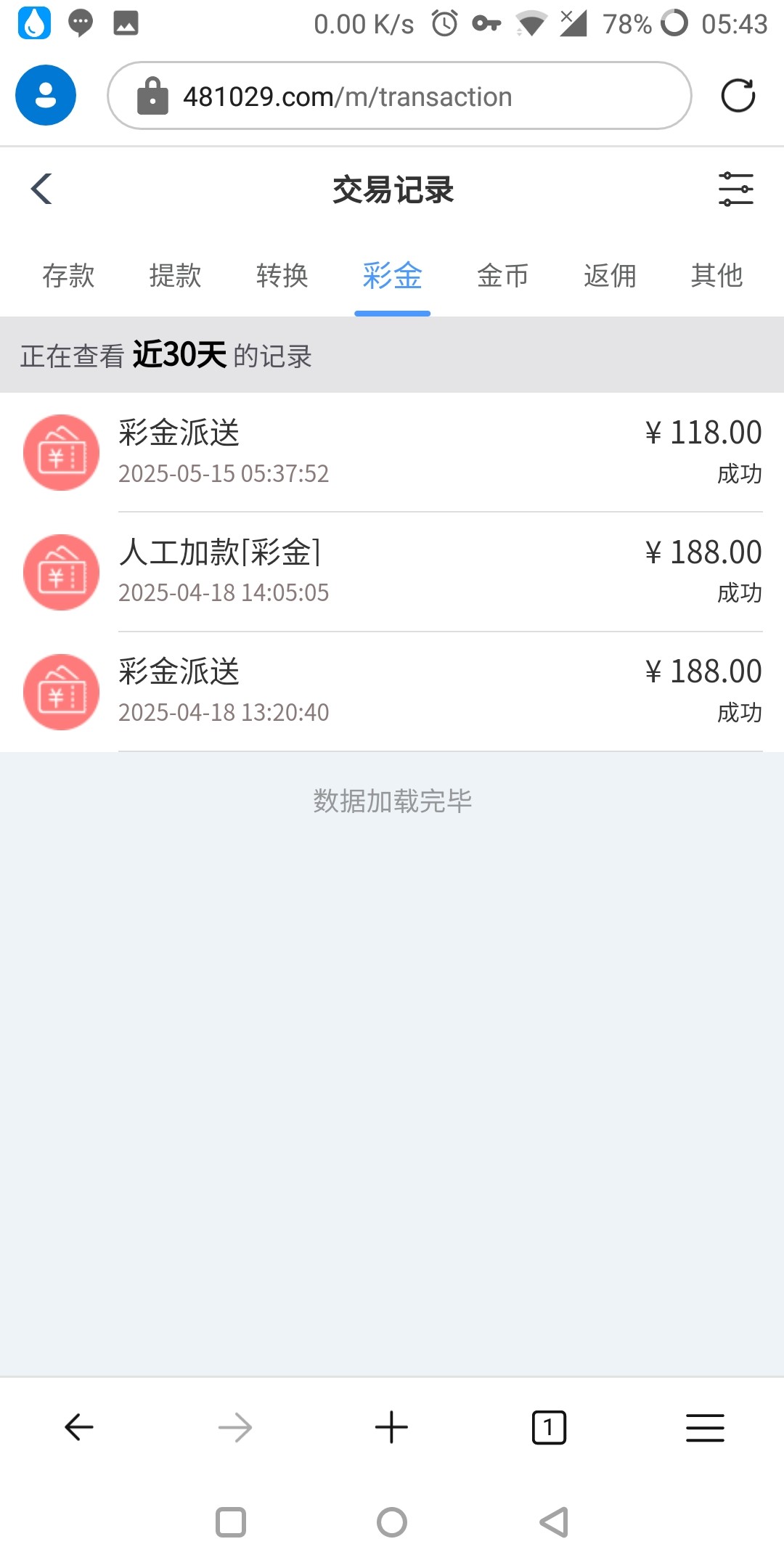Open the browser profile icon

click(46, 96)
